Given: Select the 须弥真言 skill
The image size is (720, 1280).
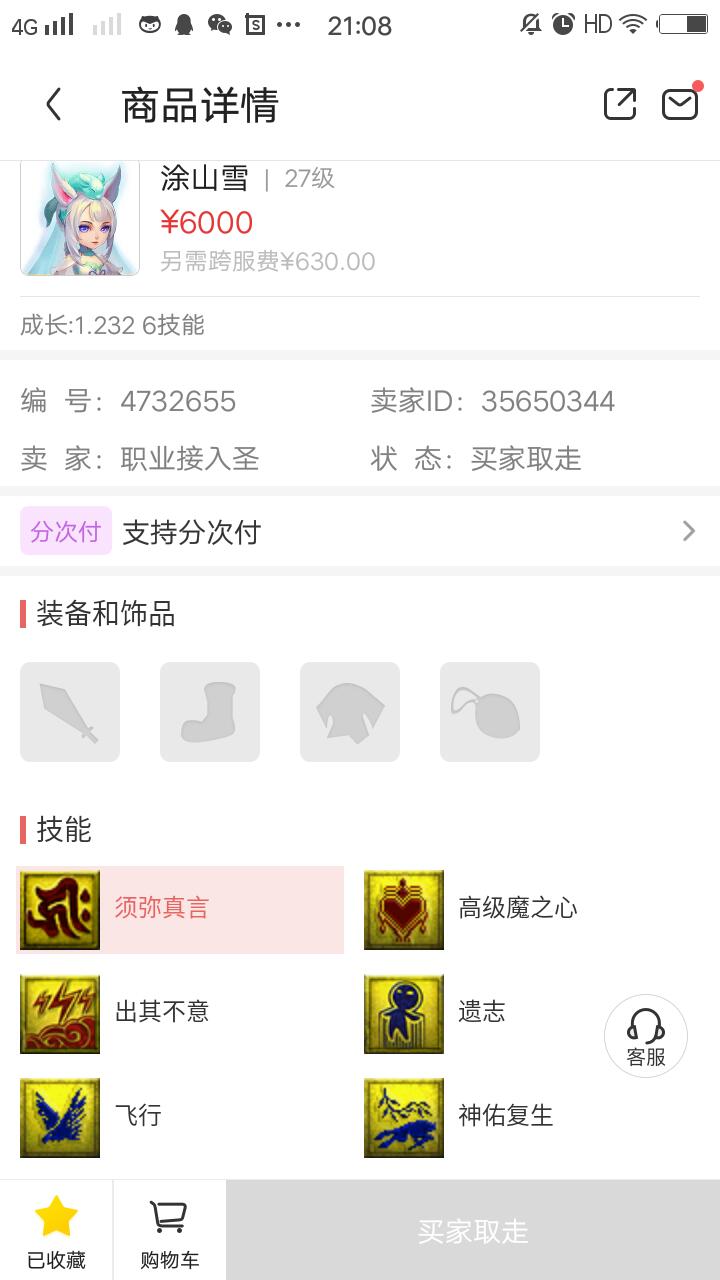Looking at the screenshot, I should point(180,909).
